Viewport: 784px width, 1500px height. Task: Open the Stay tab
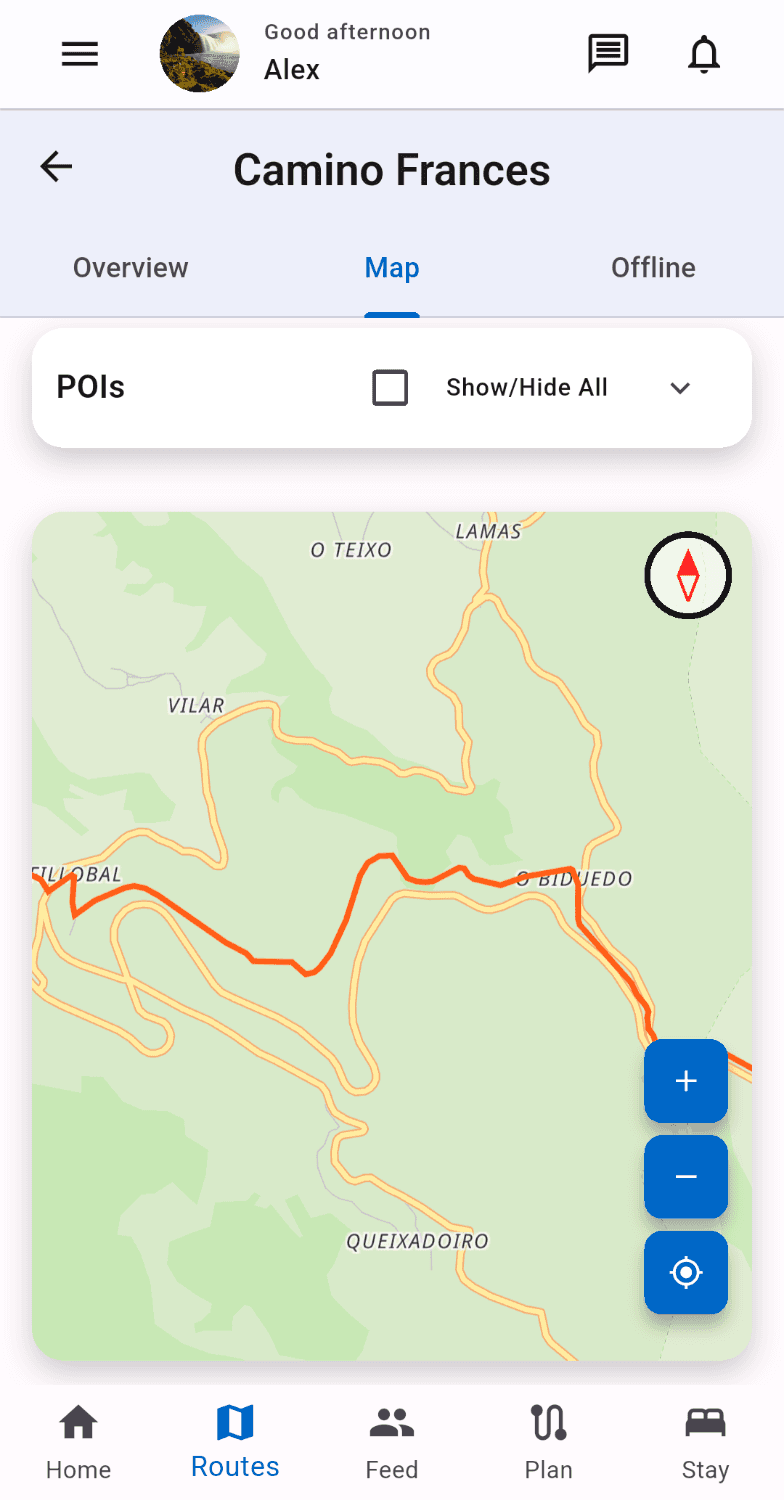click(x=705, y=1443)
